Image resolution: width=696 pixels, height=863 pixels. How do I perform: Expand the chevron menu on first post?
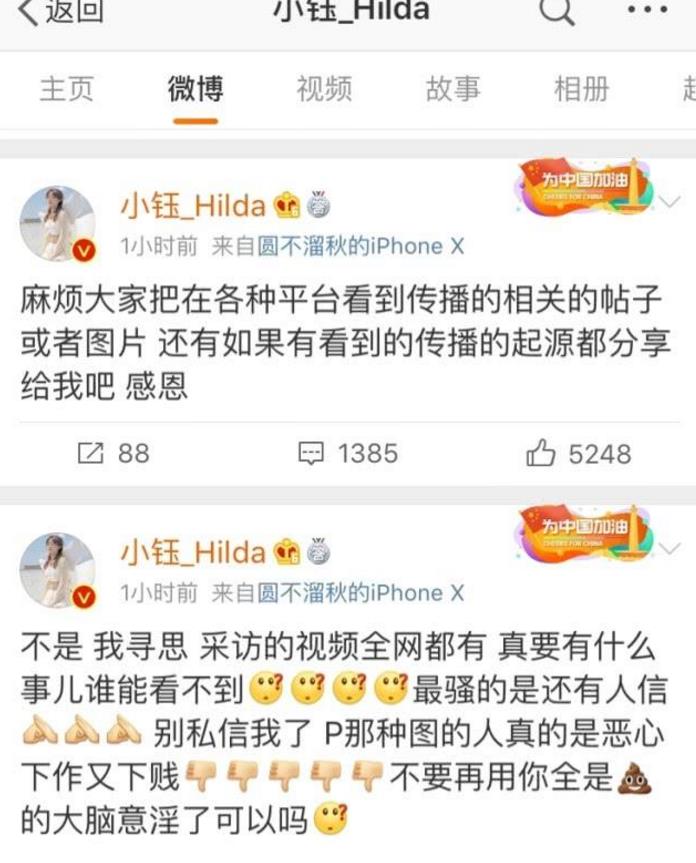pyautogui.click(x=670, y=203)
